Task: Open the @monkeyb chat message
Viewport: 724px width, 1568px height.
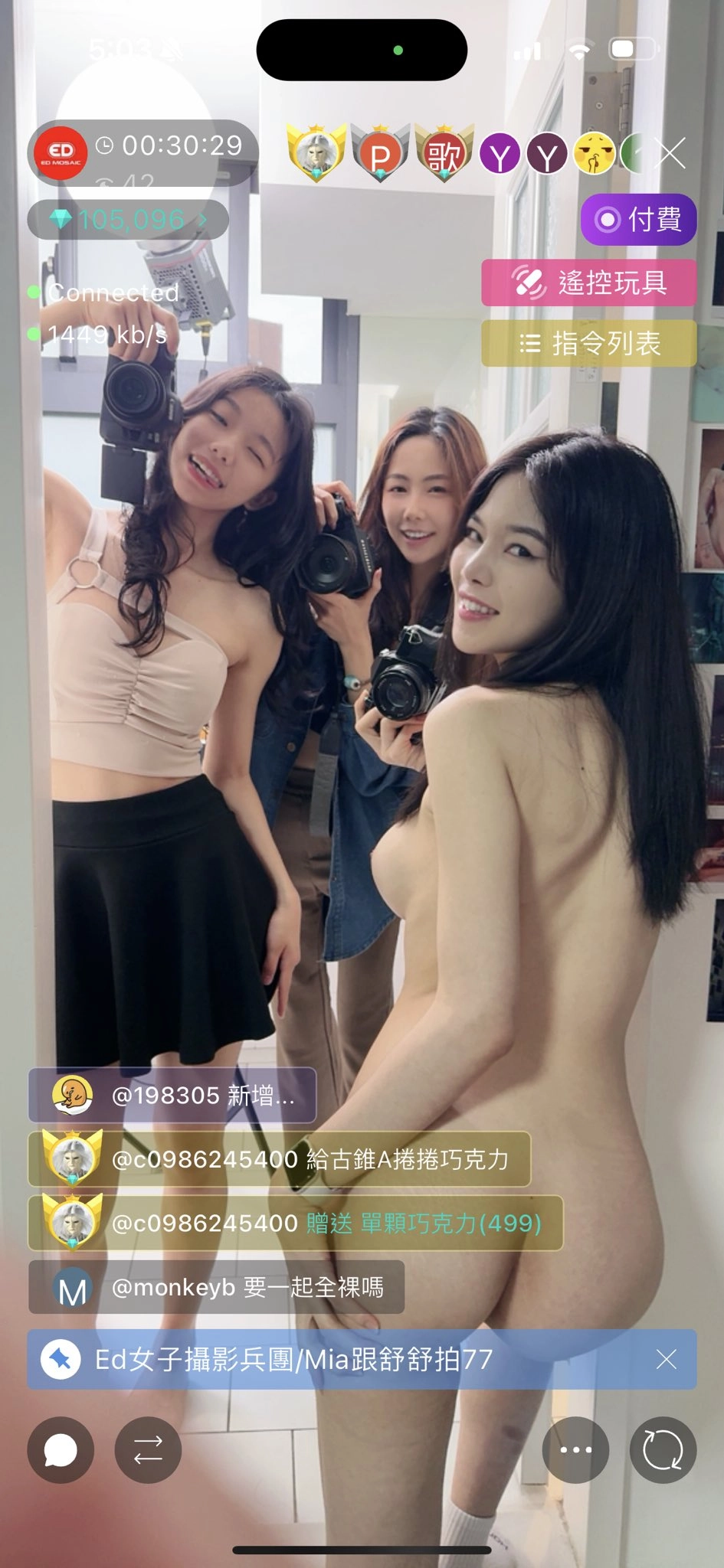Action: point(216,1288)
